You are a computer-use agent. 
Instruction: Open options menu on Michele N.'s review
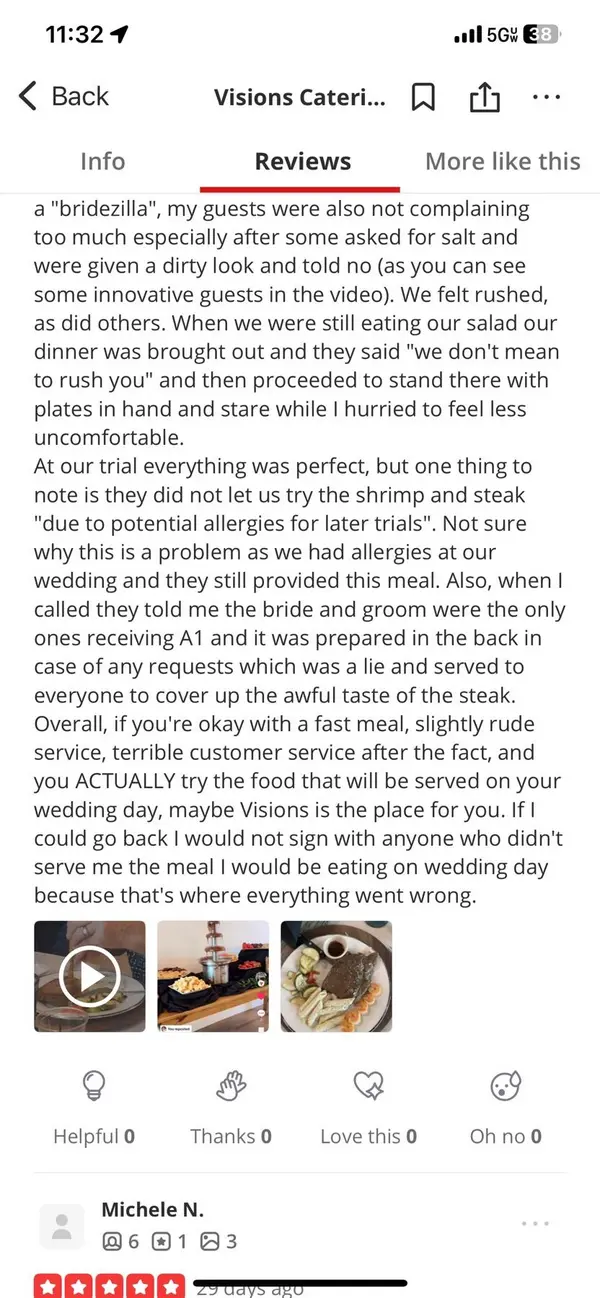pos(535,1224)
